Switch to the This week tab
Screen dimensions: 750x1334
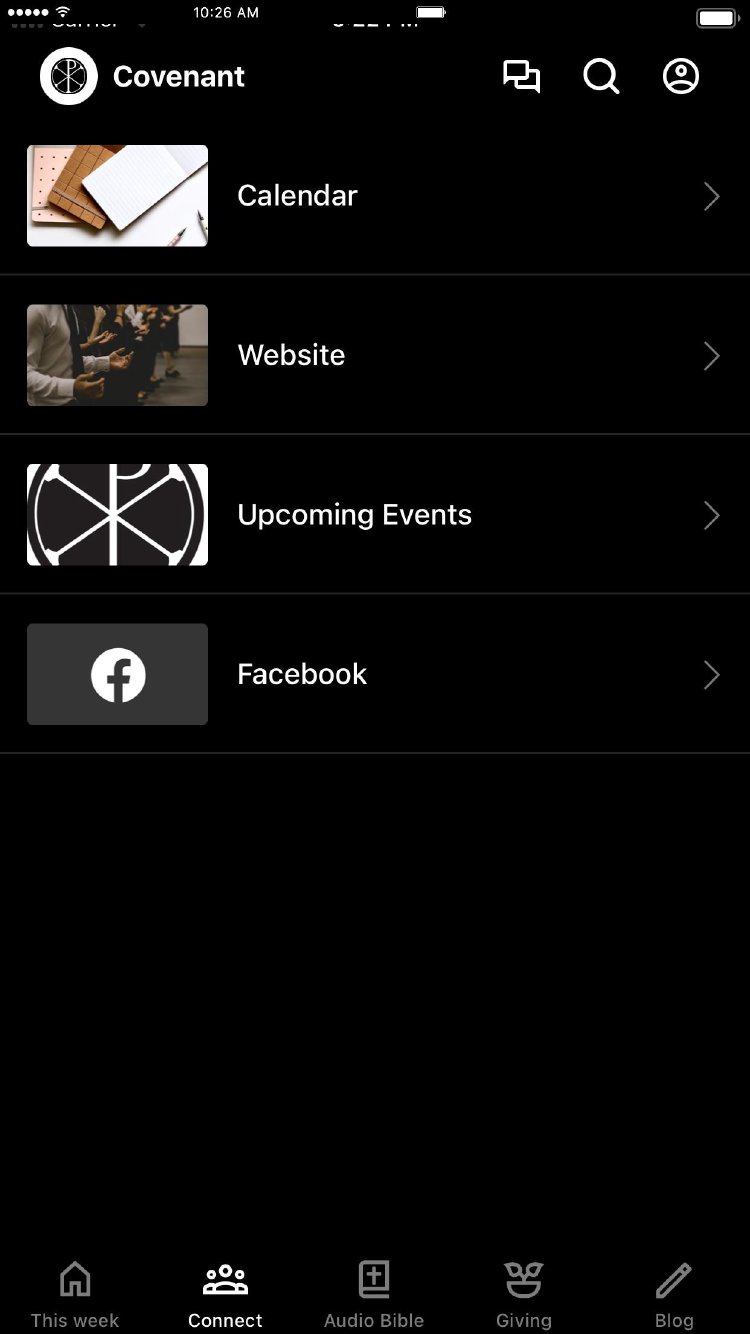[x=75, y=1294]
